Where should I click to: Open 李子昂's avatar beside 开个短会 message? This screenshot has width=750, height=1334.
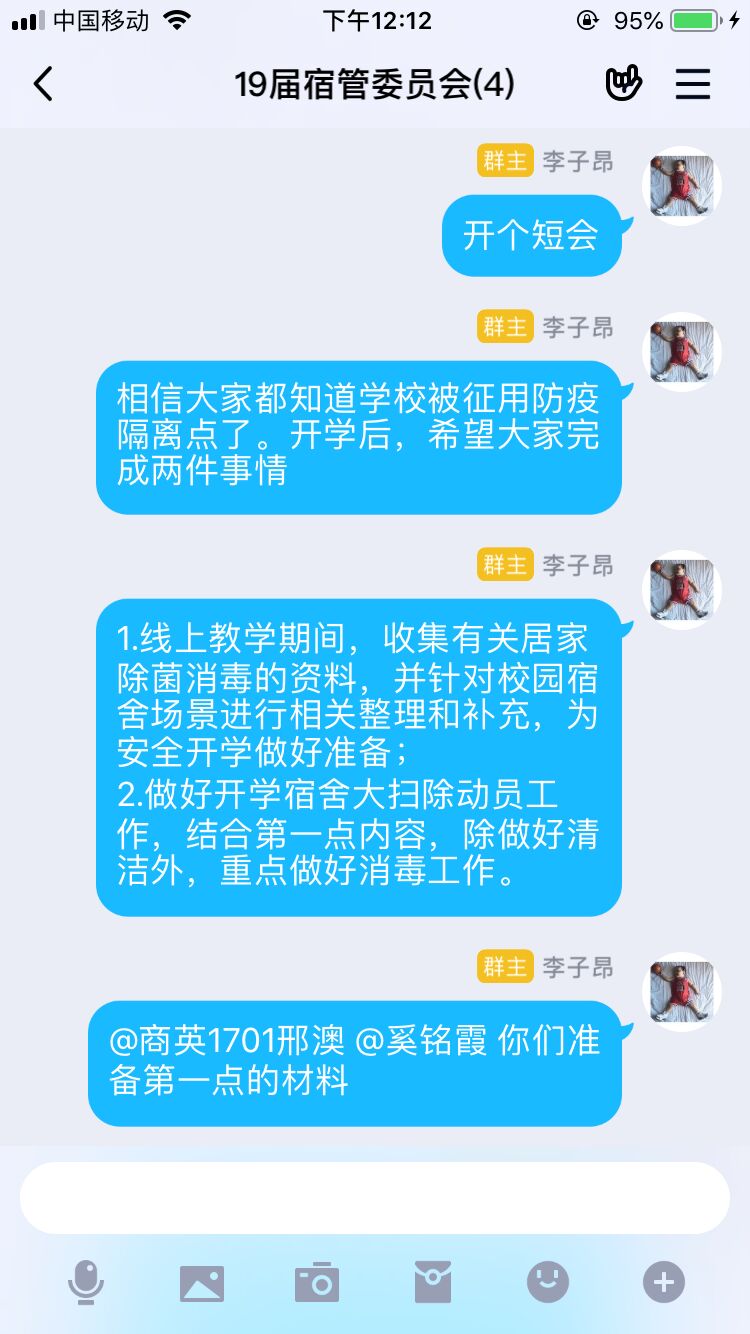coord(681,186)
